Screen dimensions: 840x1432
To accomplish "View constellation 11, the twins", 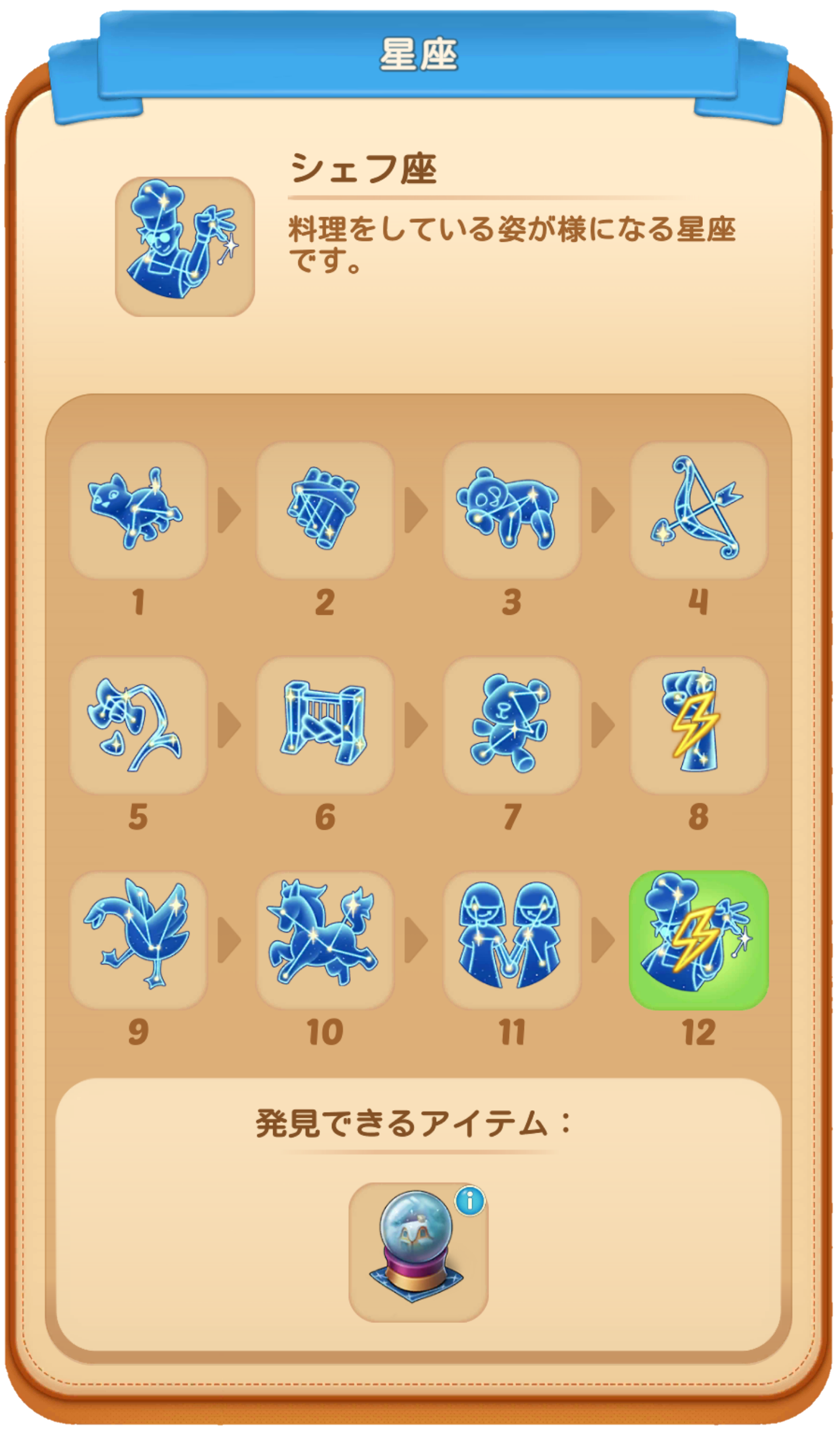I will pos(512,941).
